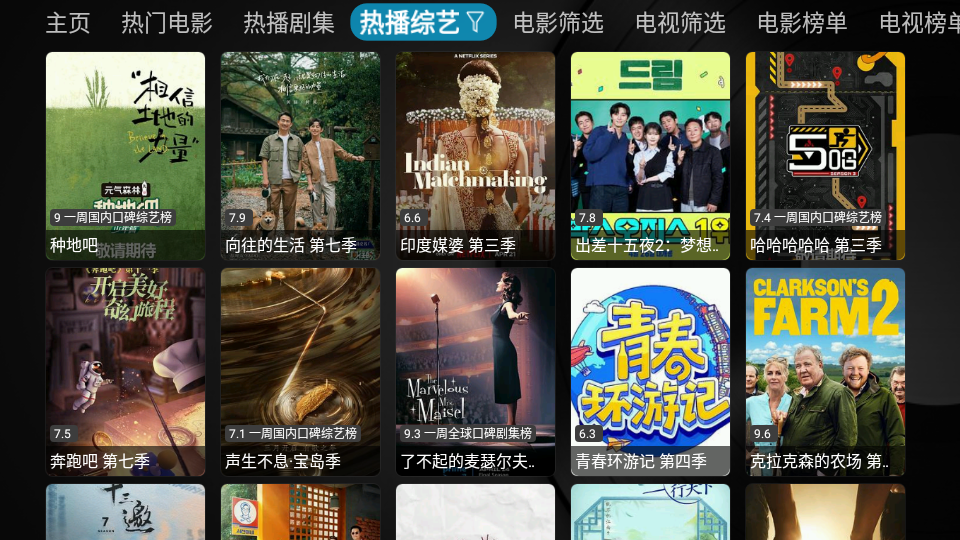
Task: Select 青春环游记 第四季
Action: click(650, 371)
